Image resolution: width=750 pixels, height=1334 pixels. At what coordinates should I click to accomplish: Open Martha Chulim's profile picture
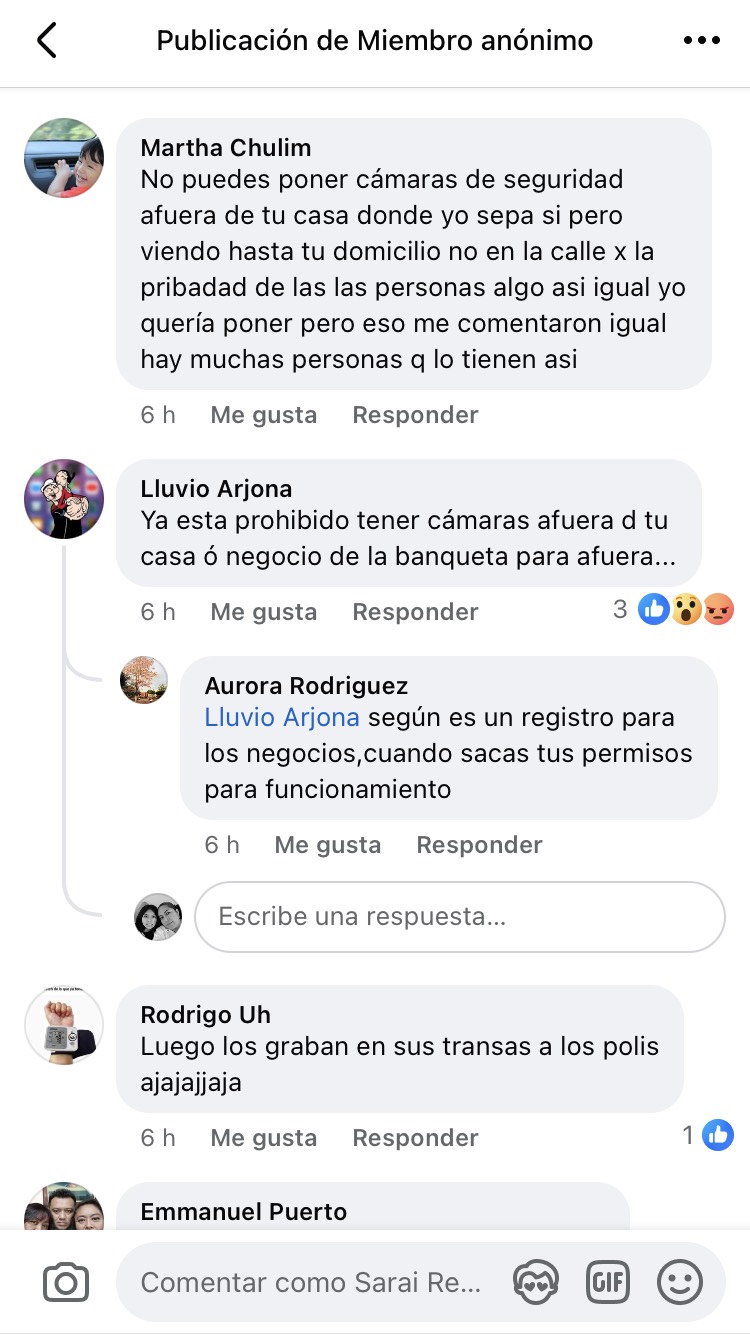(x=64, y=158)
